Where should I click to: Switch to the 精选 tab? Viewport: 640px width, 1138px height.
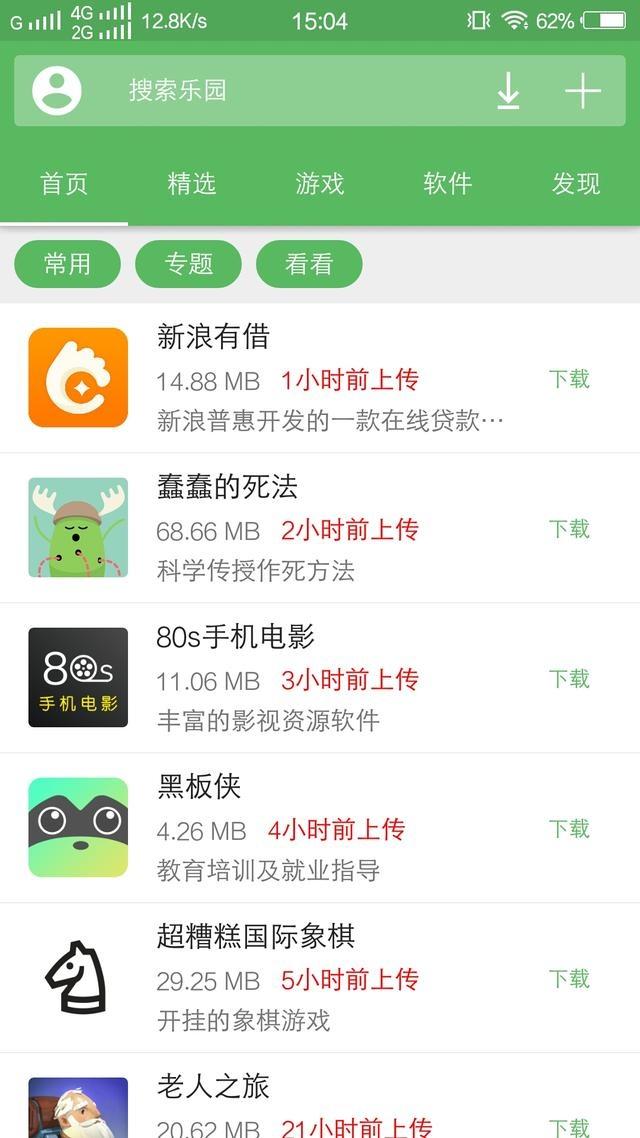tap(192, 184)
